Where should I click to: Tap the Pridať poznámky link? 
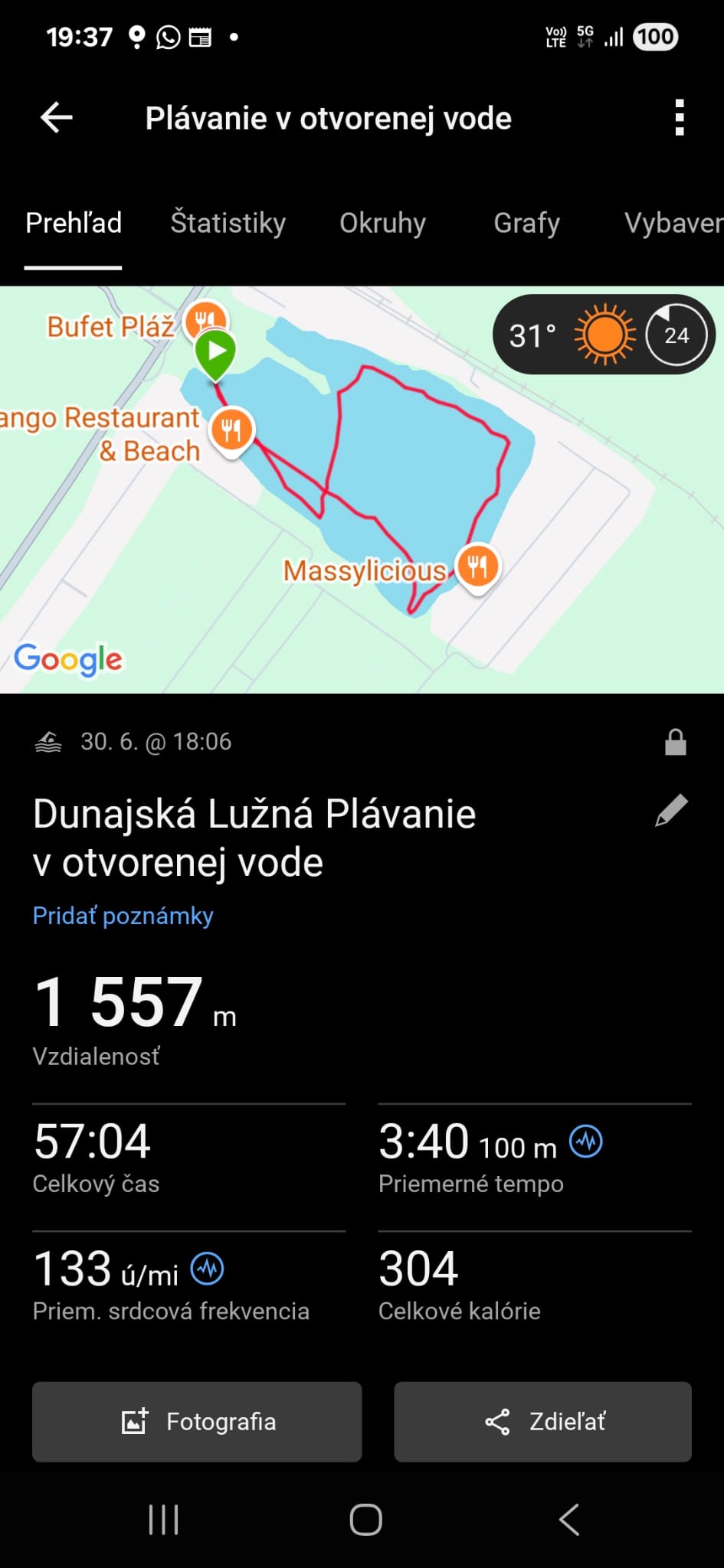point(123,916)
